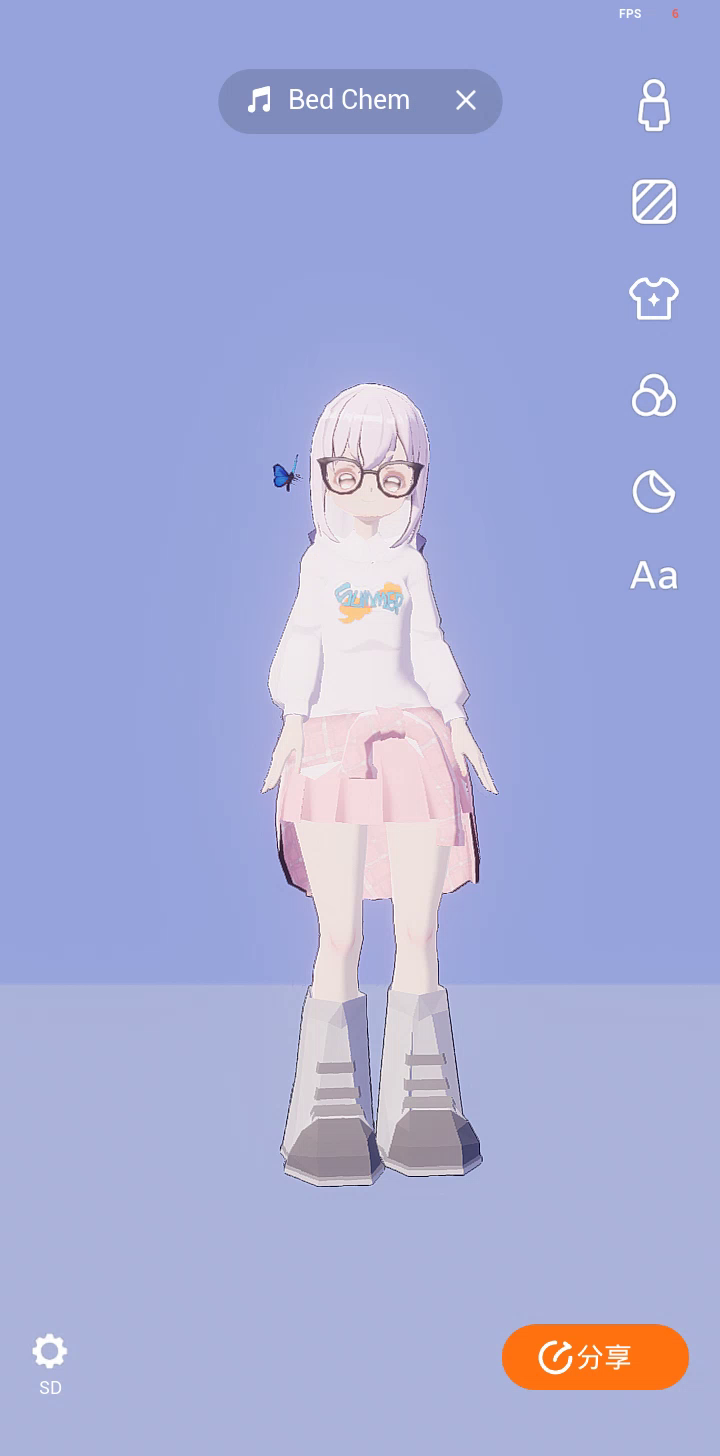720x1456 pixels.
Task: Open the outfit T-shirt icon
Action: click(654, 298)
